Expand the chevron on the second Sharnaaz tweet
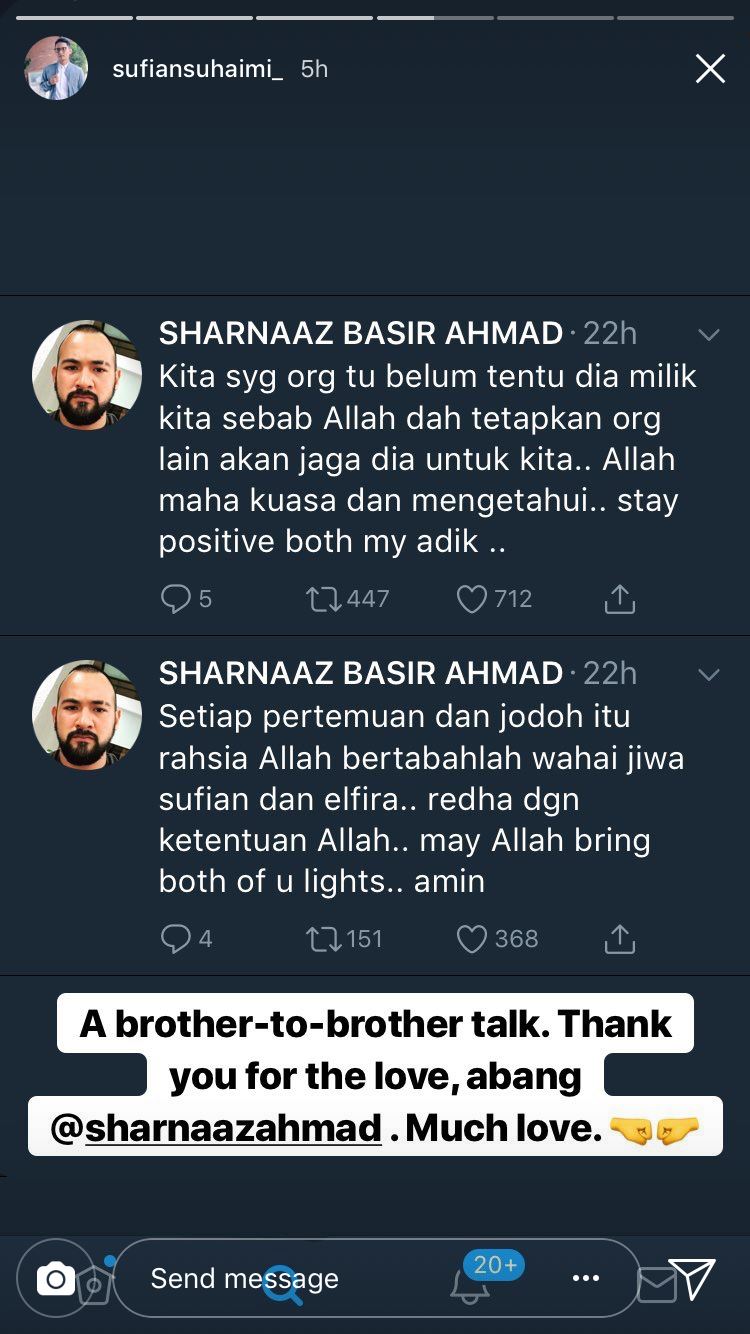This screenshot has height=1334, width=750. pyautogui.click(x=709, y=676)
